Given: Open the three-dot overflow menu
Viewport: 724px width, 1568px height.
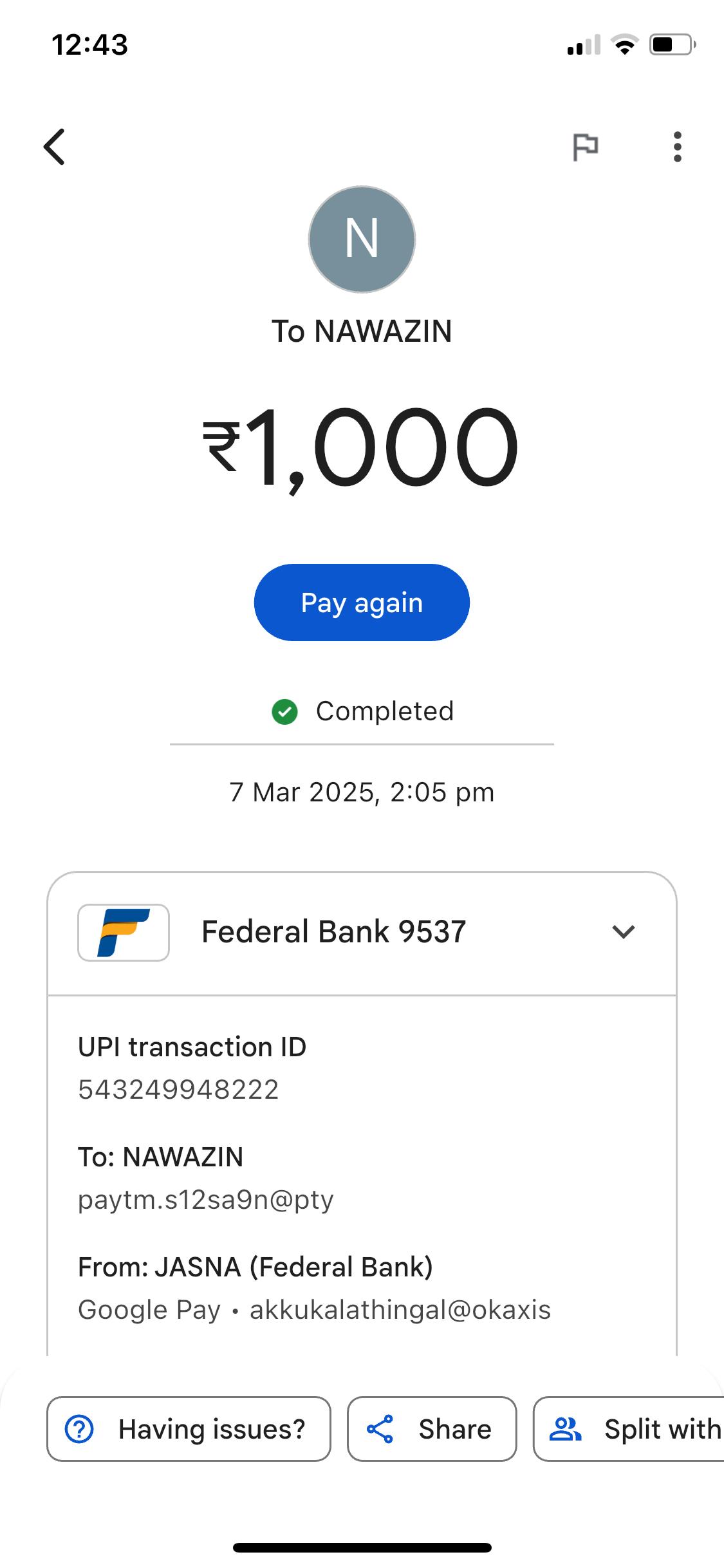Looking at the screenshot, I should tap(677, 147).
